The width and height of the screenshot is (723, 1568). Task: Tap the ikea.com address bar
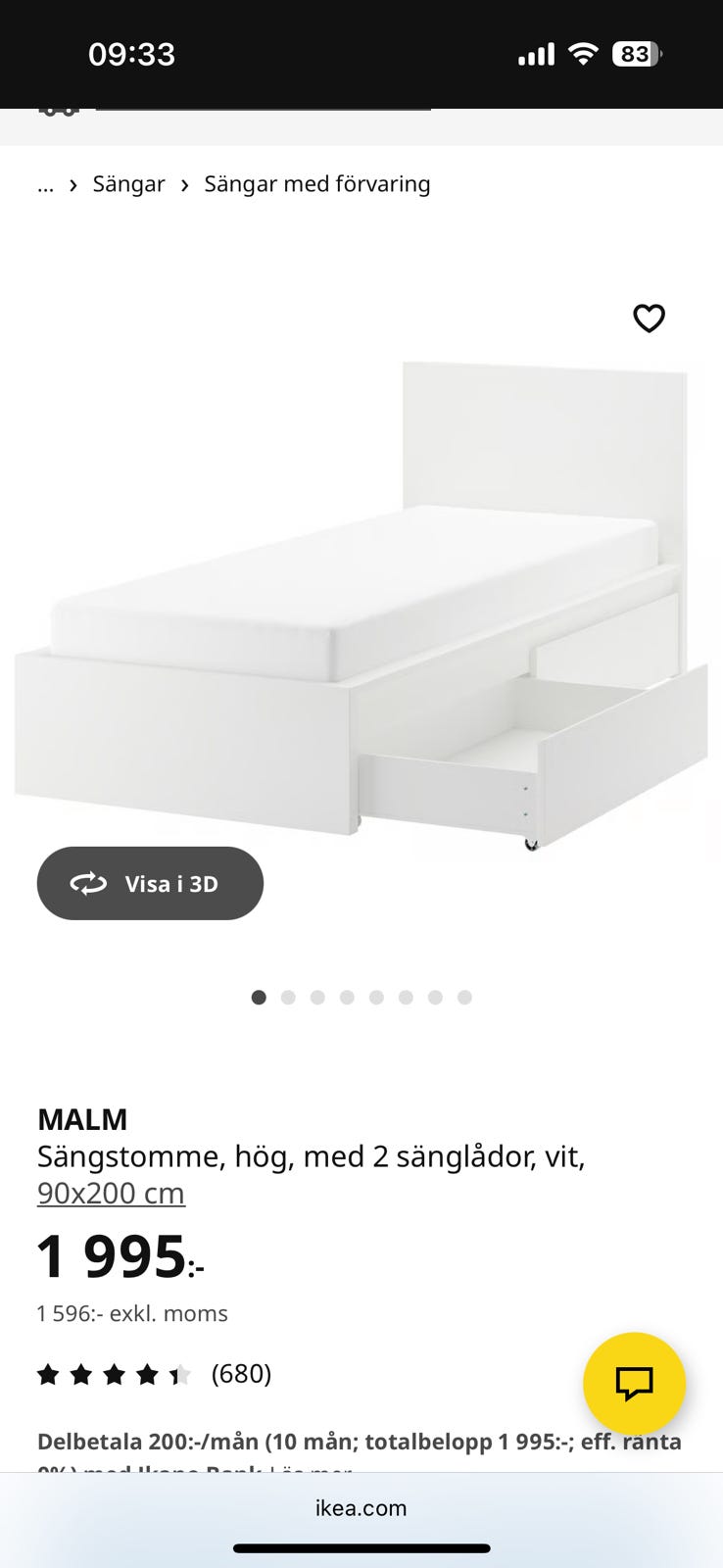click(x=361, y=1508)
